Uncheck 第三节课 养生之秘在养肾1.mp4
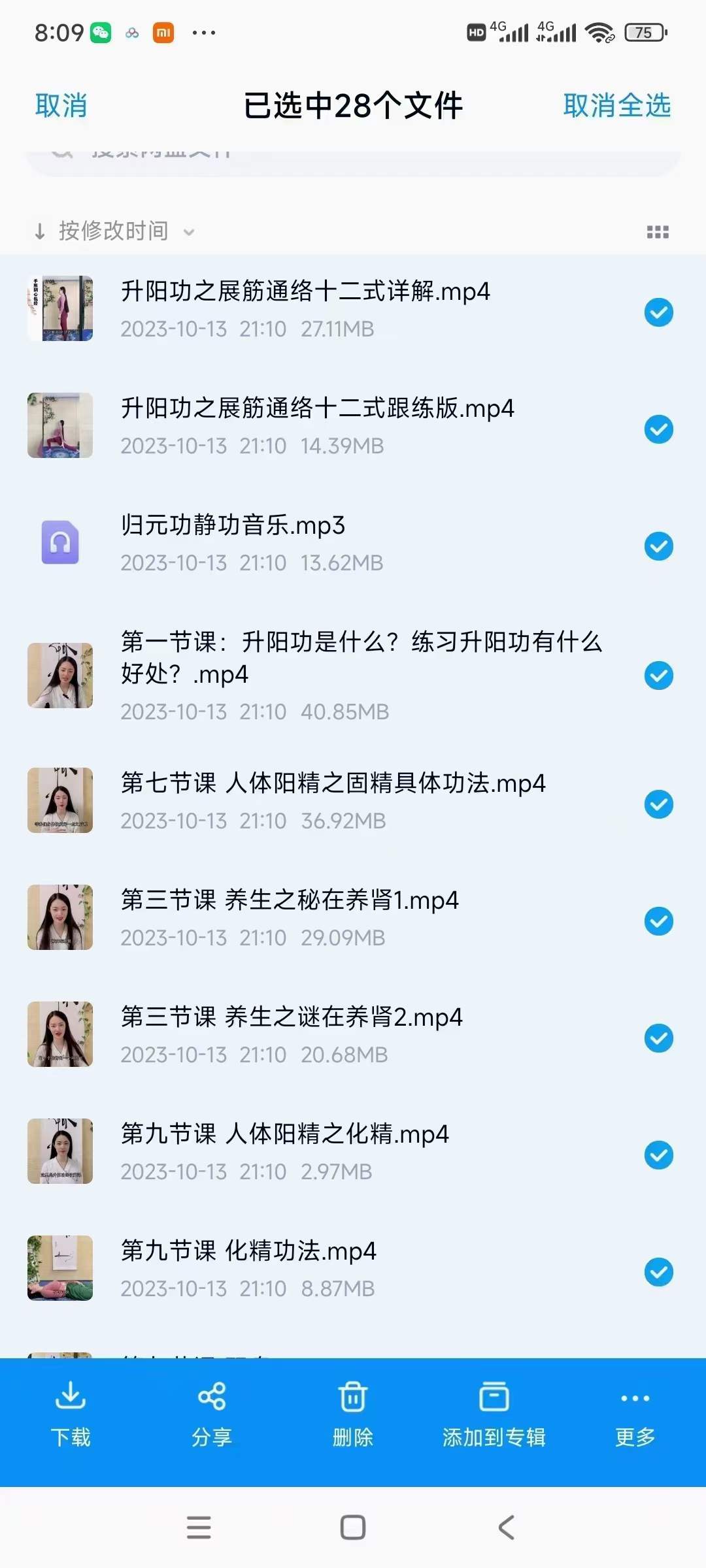This screenshot has height=1568, width=706. pos(658,921)
